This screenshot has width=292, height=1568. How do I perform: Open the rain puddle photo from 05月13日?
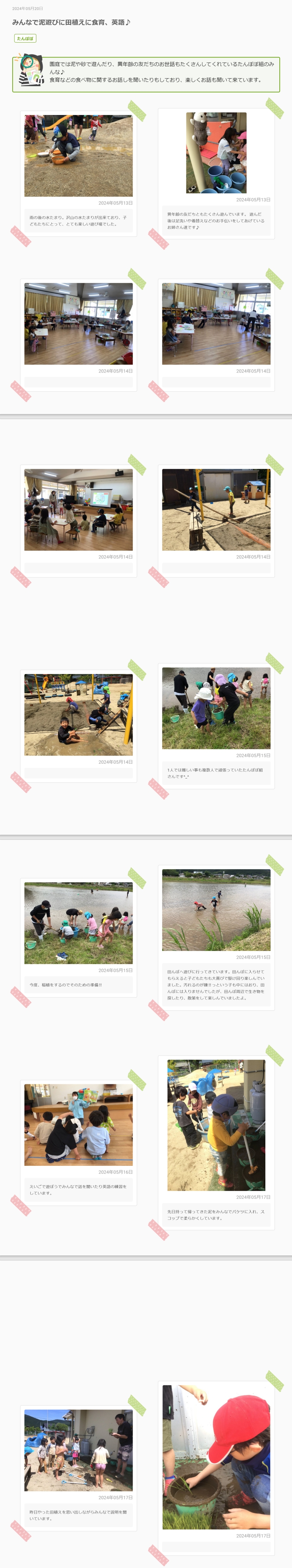78,156
